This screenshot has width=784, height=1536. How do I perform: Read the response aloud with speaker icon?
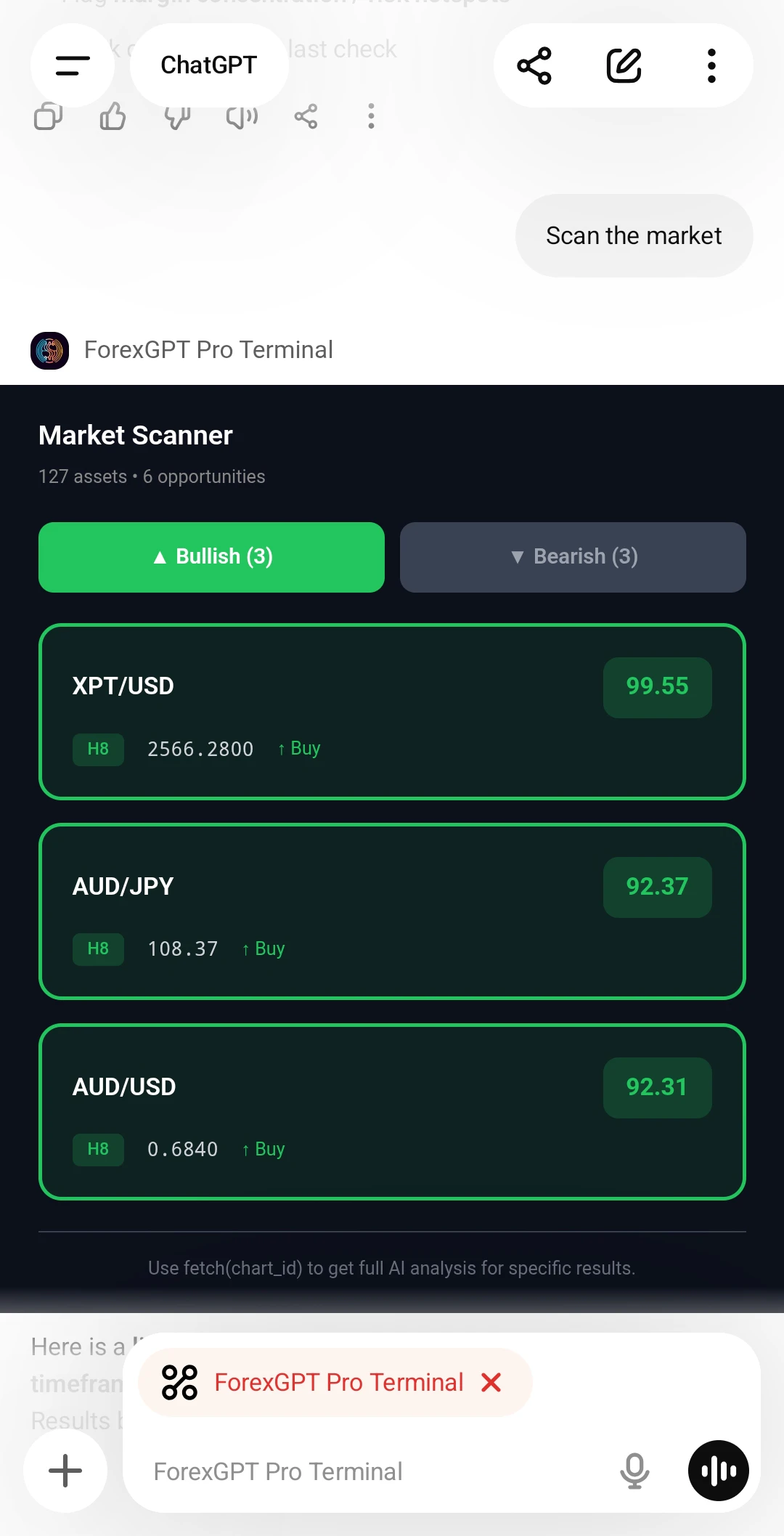[240, 116]
